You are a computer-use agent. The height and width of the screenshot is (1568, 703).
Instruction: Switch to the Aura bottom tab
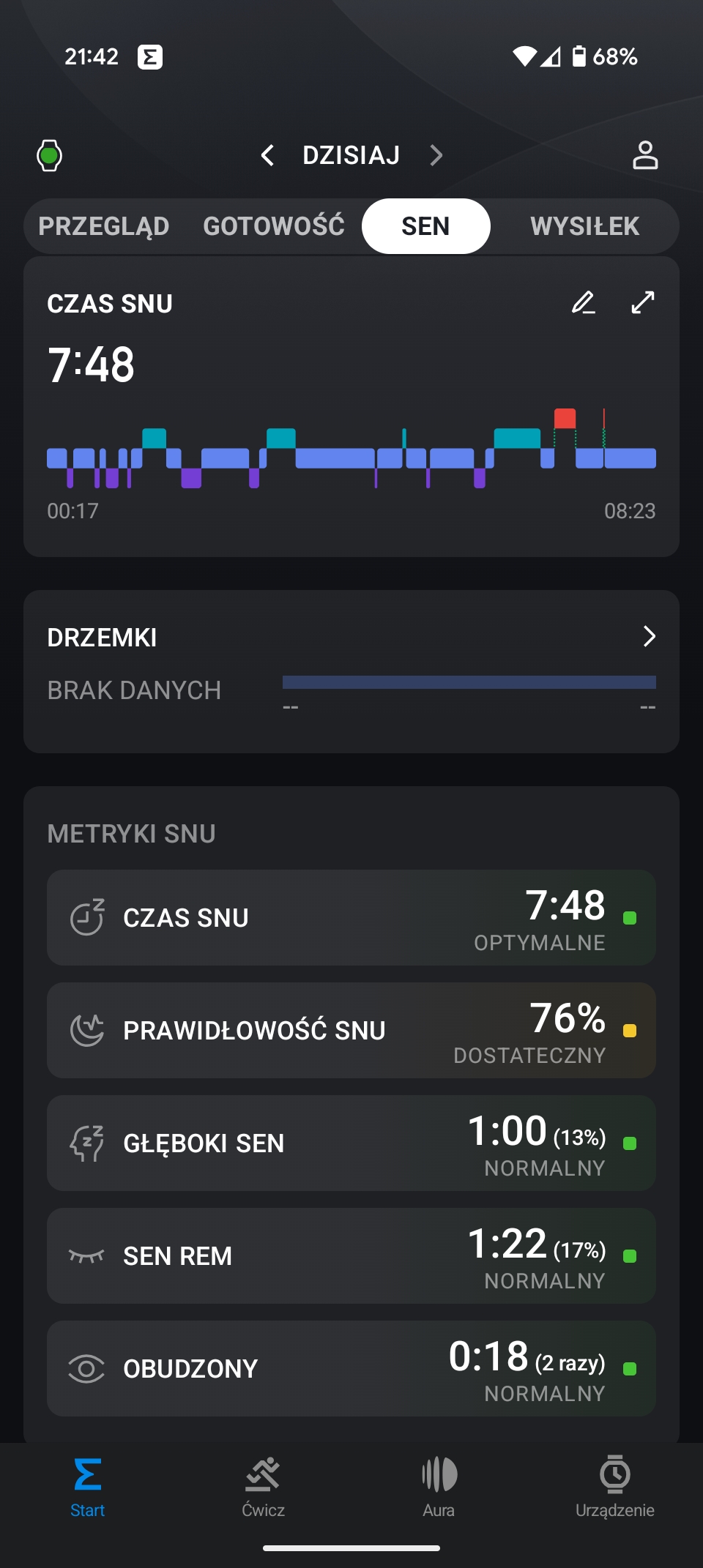(x=439, y=1487)
